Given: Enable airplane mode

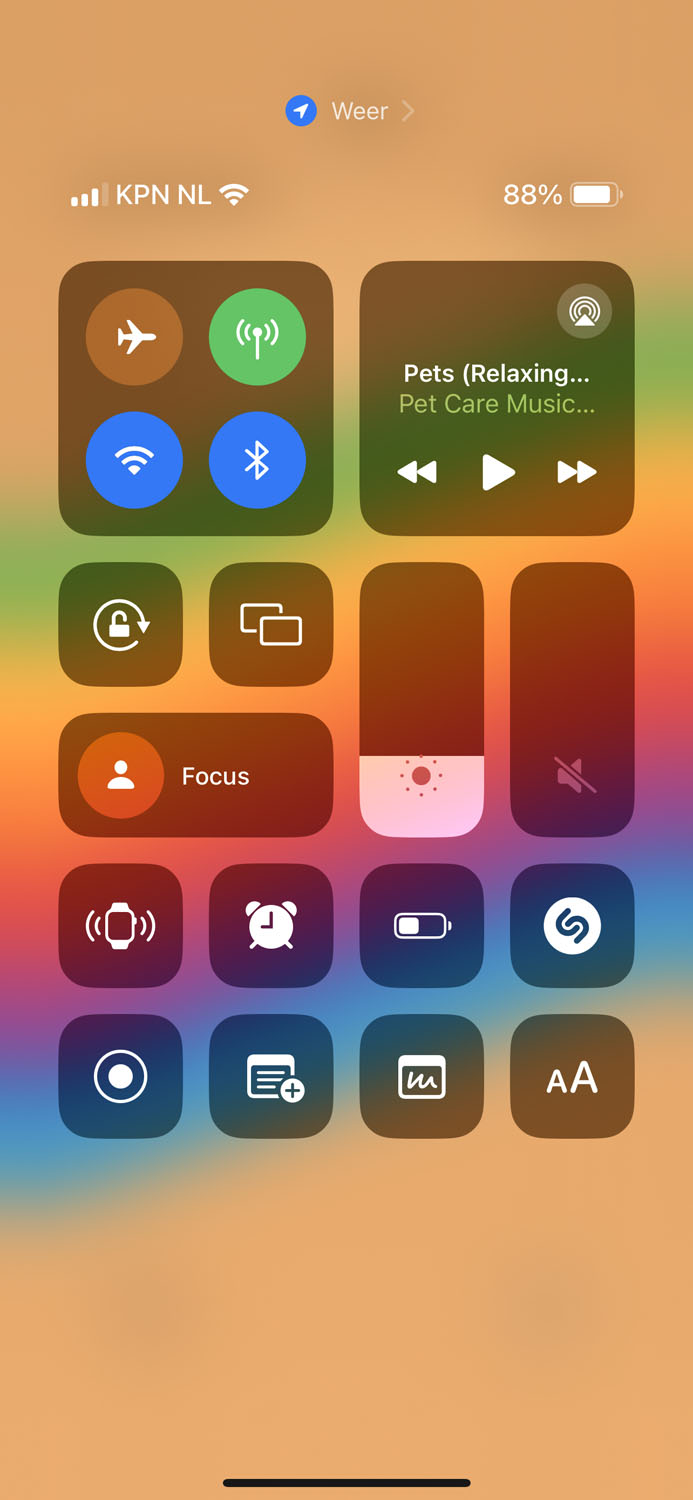Looking at the screenshot, I should 135,337.
